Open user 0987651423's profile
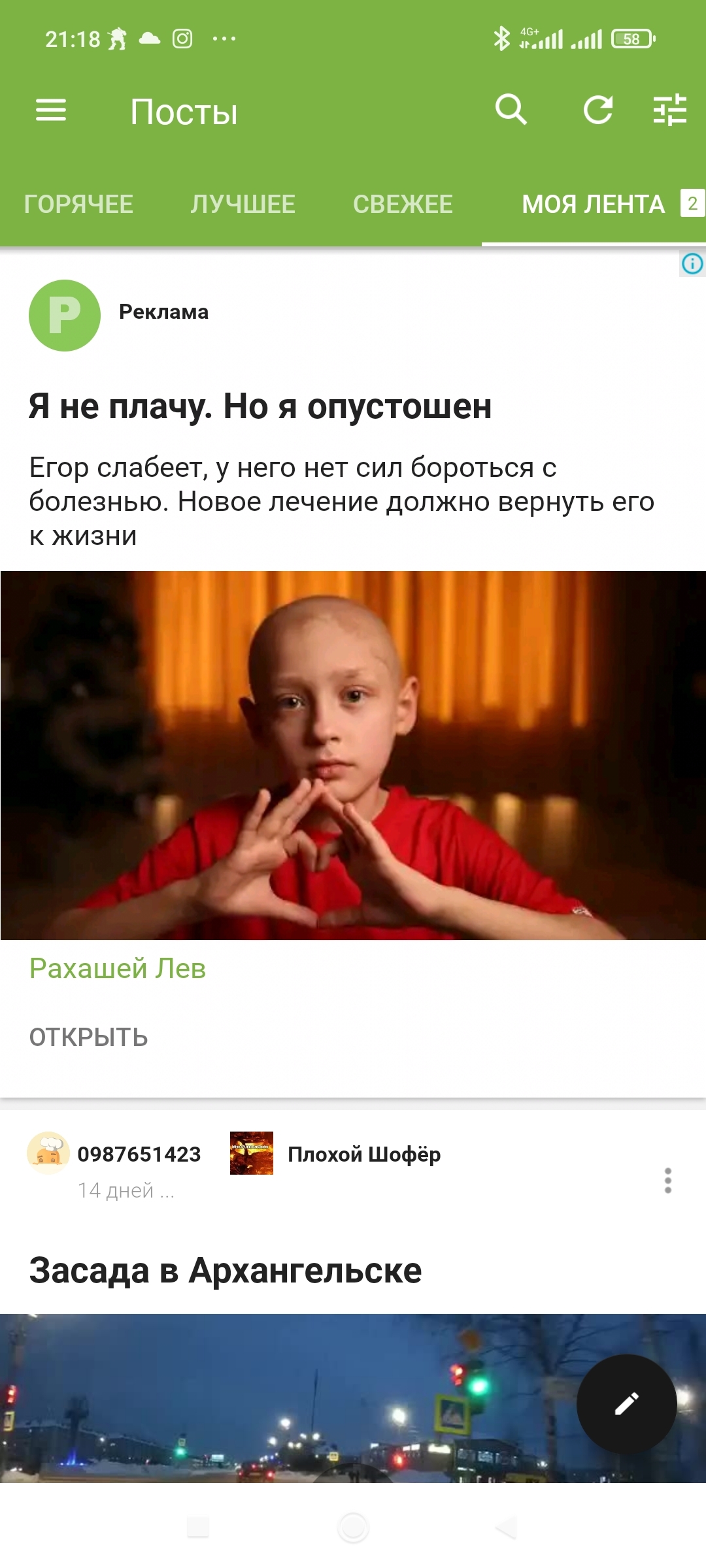 click(x=139, y=1154)
